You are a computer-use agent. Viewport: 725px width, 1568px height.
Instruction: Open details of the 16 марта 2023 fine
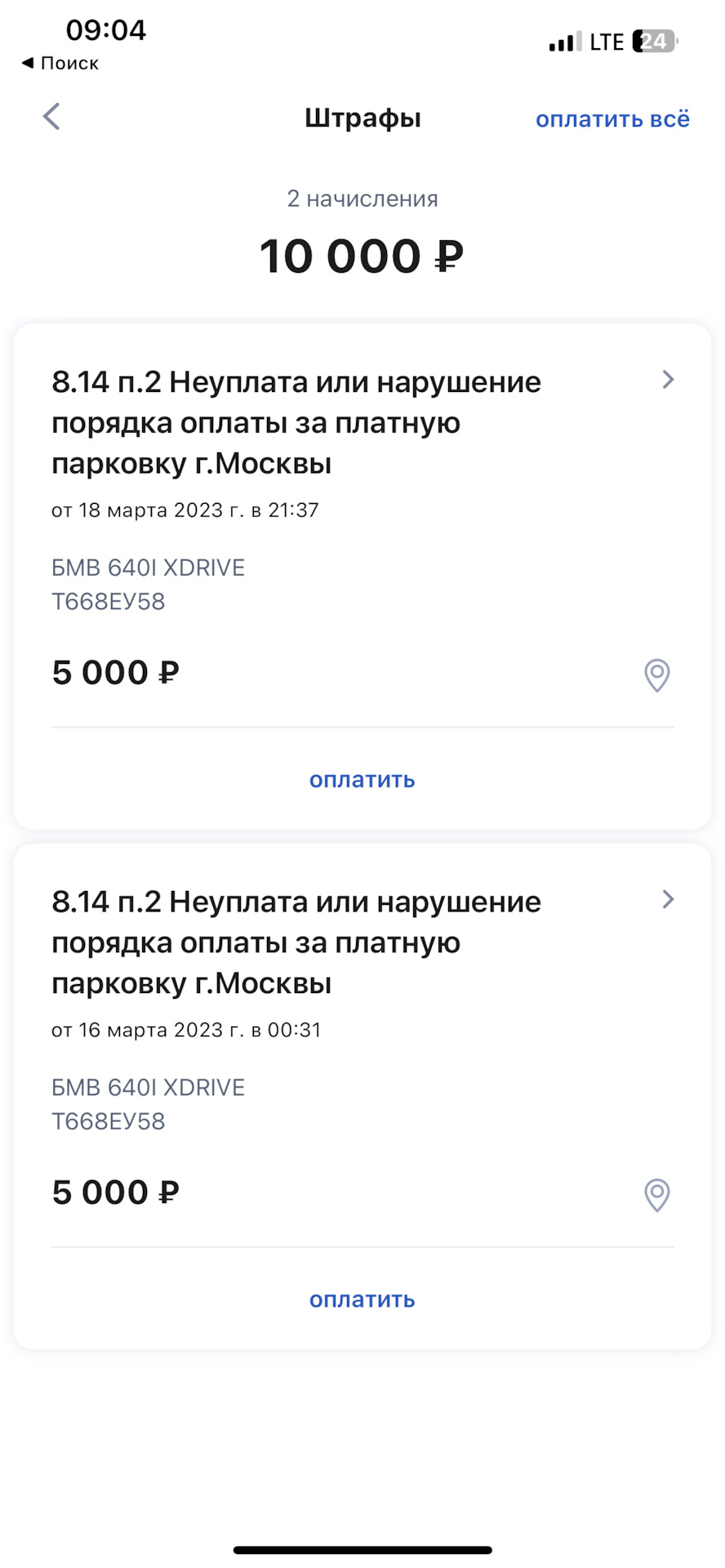pyautogui.click(x=667, y=900)
